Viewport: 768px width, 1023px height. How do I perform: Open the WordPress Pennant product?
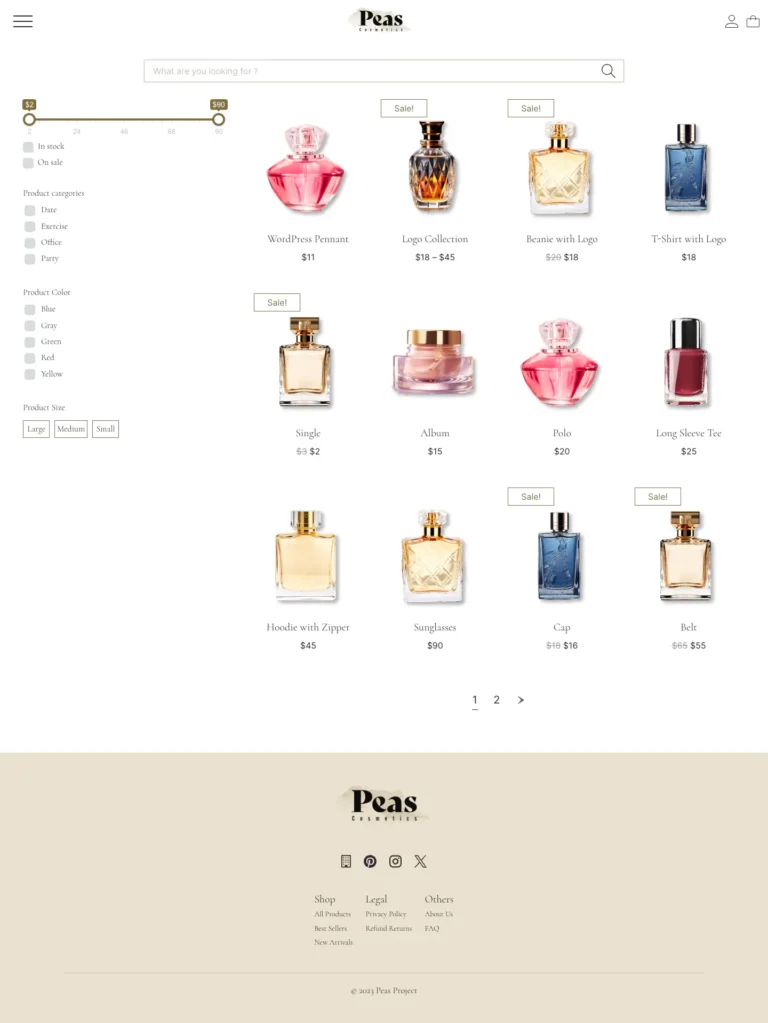307,239
